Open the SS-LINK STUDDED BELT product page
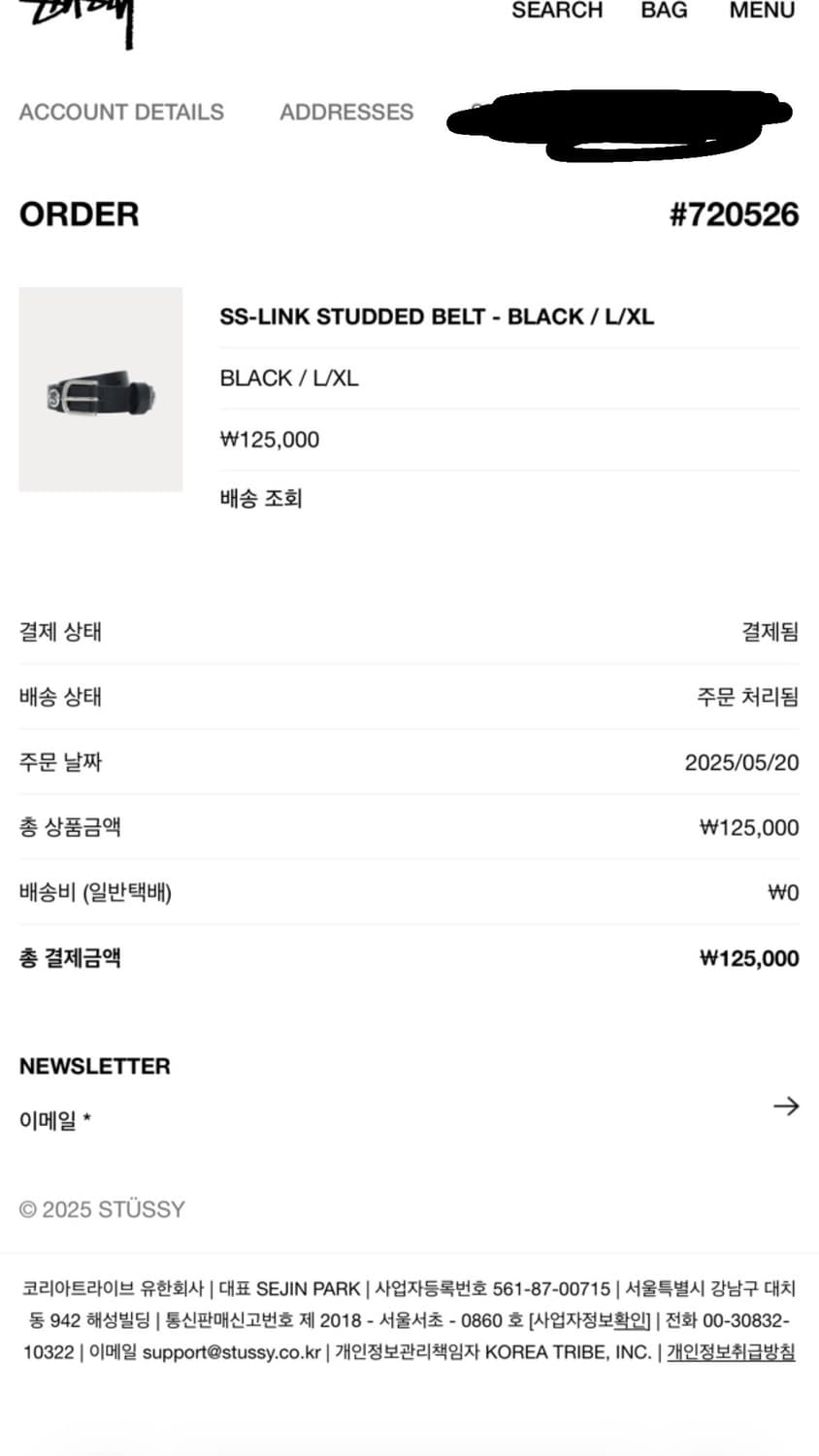Image resolution: width=819 pixels, height=1456 pixels. (x=437, y=316)
